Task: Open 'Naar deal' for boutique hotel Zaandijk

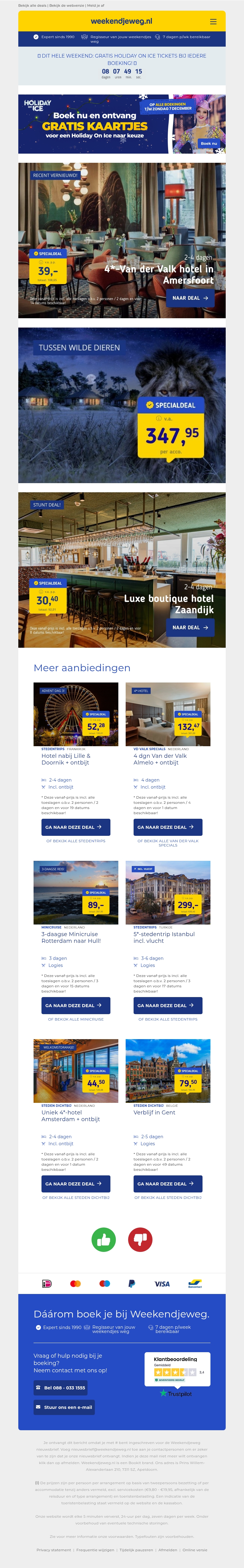Action: click(190, 628)
